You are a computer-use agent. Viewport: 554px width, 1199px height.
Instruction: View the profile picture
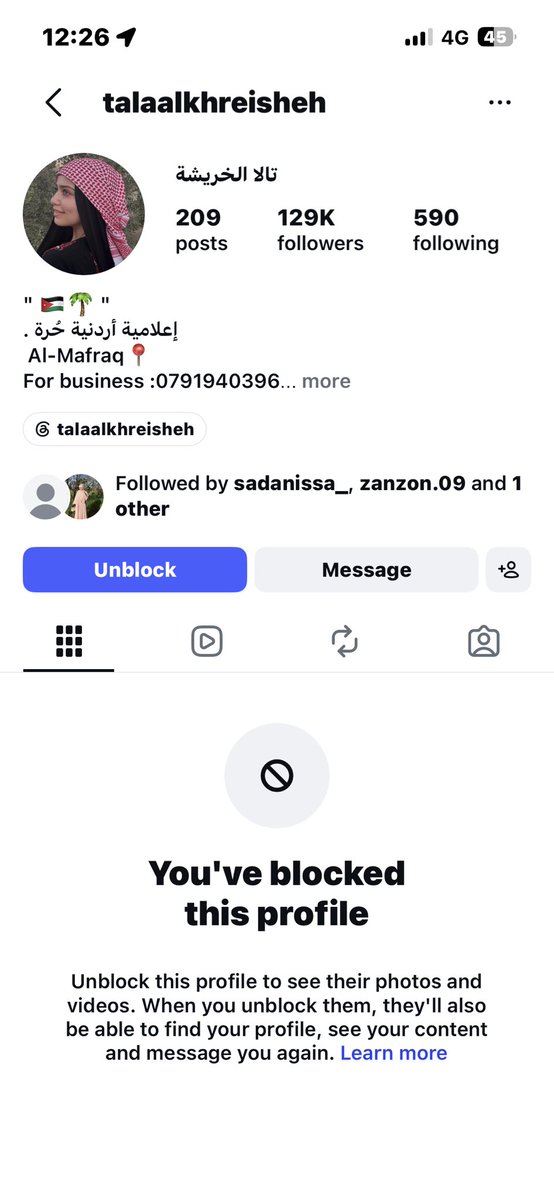(83, 213)
